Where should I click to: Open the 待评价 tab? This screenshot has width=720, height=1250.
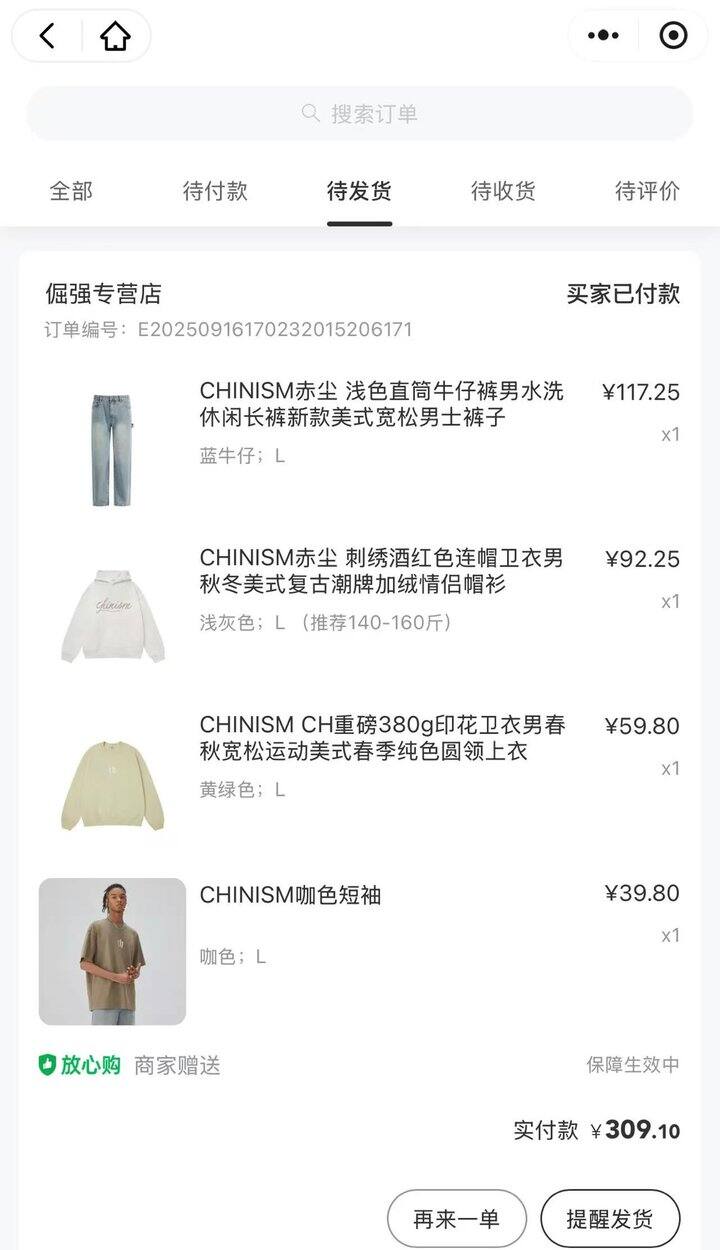point(647,191)
